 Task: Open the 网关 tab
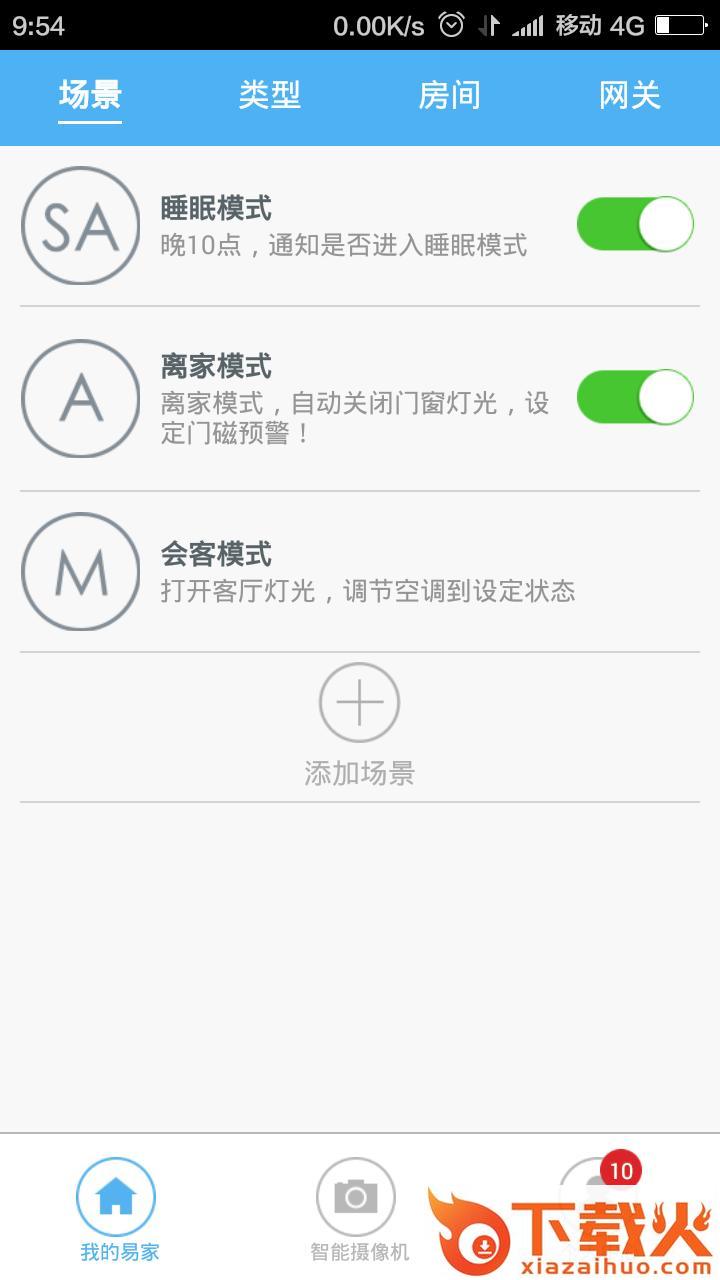pos(629,96)
